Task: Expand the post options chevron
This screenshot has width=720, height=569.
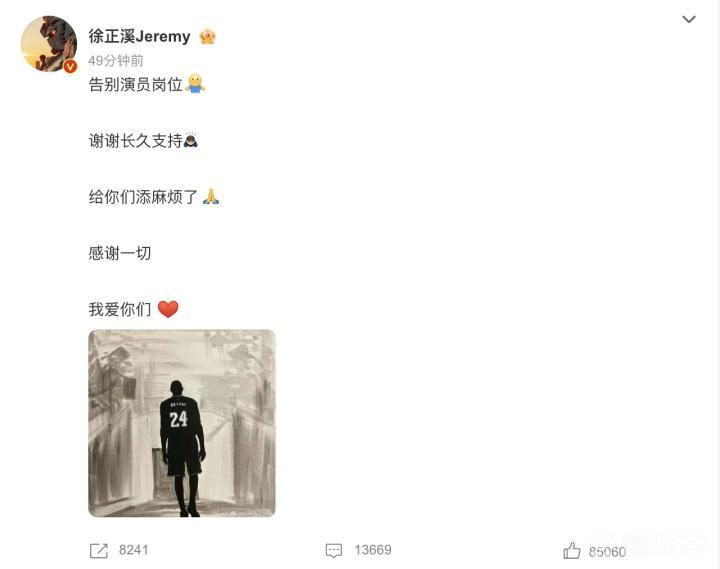Action: point(689,19)
